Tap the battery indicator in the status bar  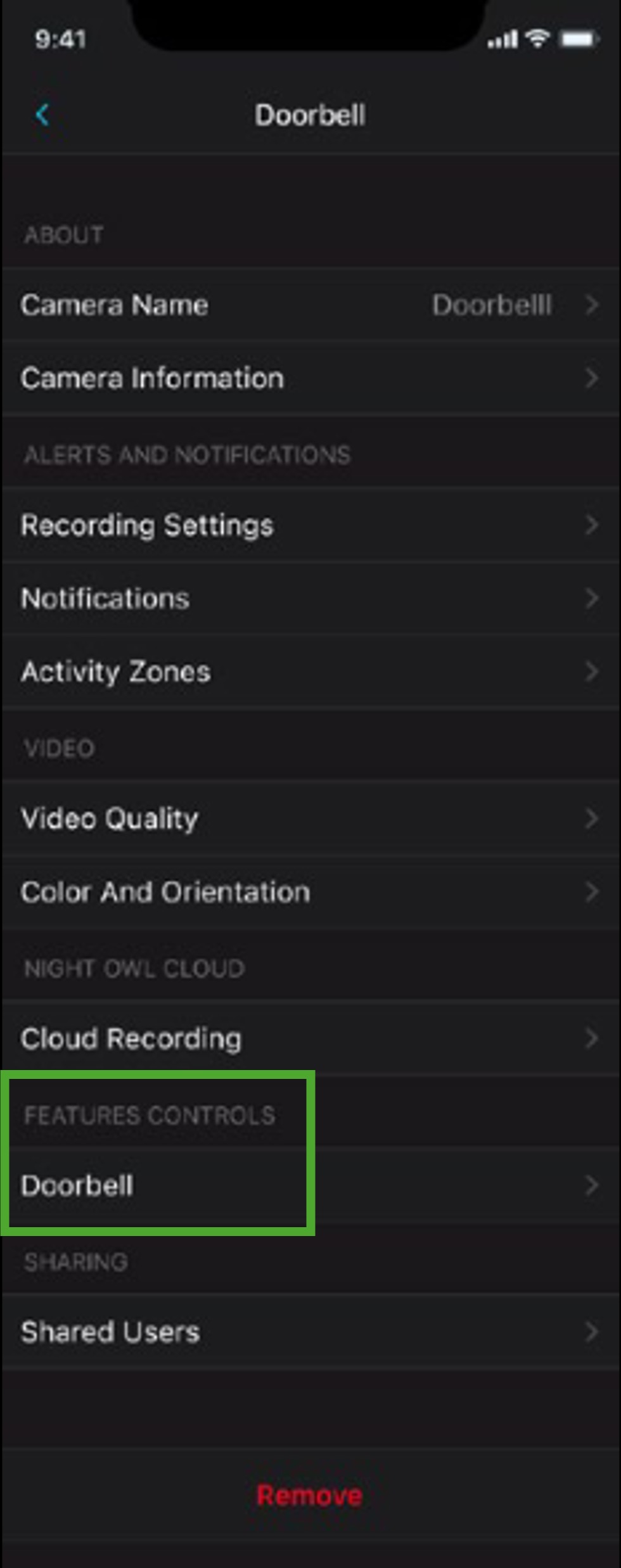578,38
